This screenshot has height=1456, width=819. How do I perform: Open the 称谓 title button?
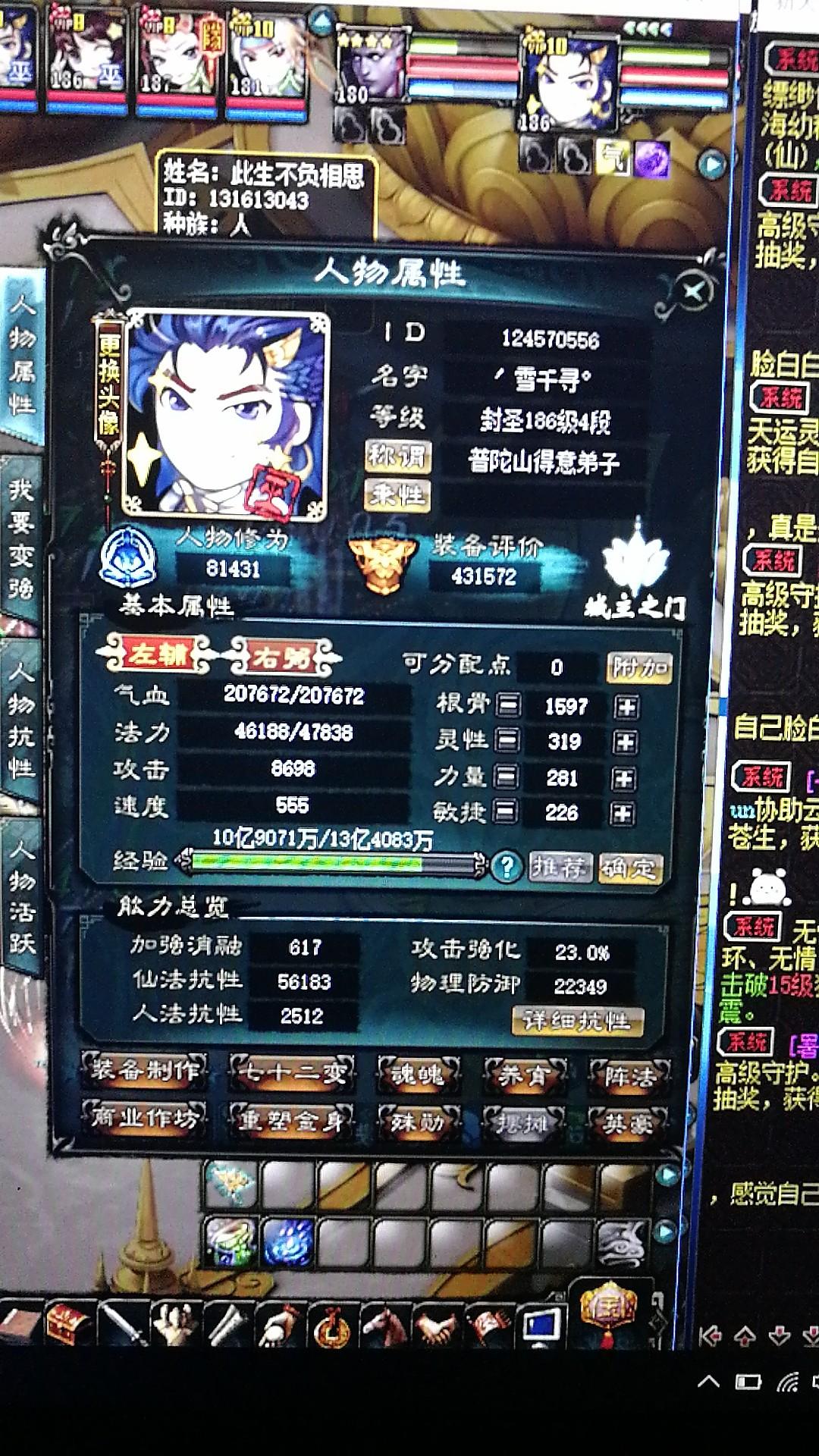[397, 457]
